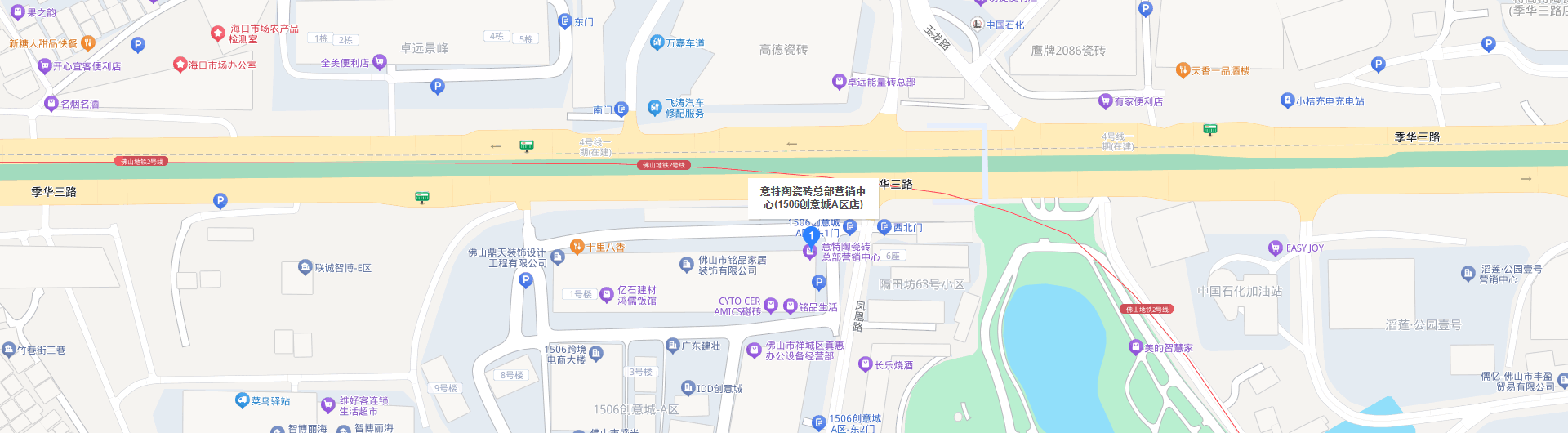Tap the blue location marker numbered 1
This screenshot has width=1568, height=433.
[811, 235]
